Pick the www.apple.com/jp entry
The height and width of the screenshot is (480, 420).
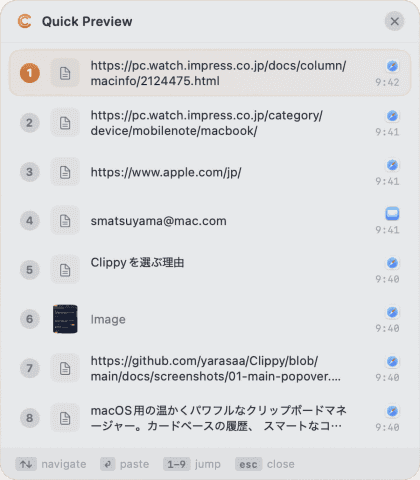(210, 172)
